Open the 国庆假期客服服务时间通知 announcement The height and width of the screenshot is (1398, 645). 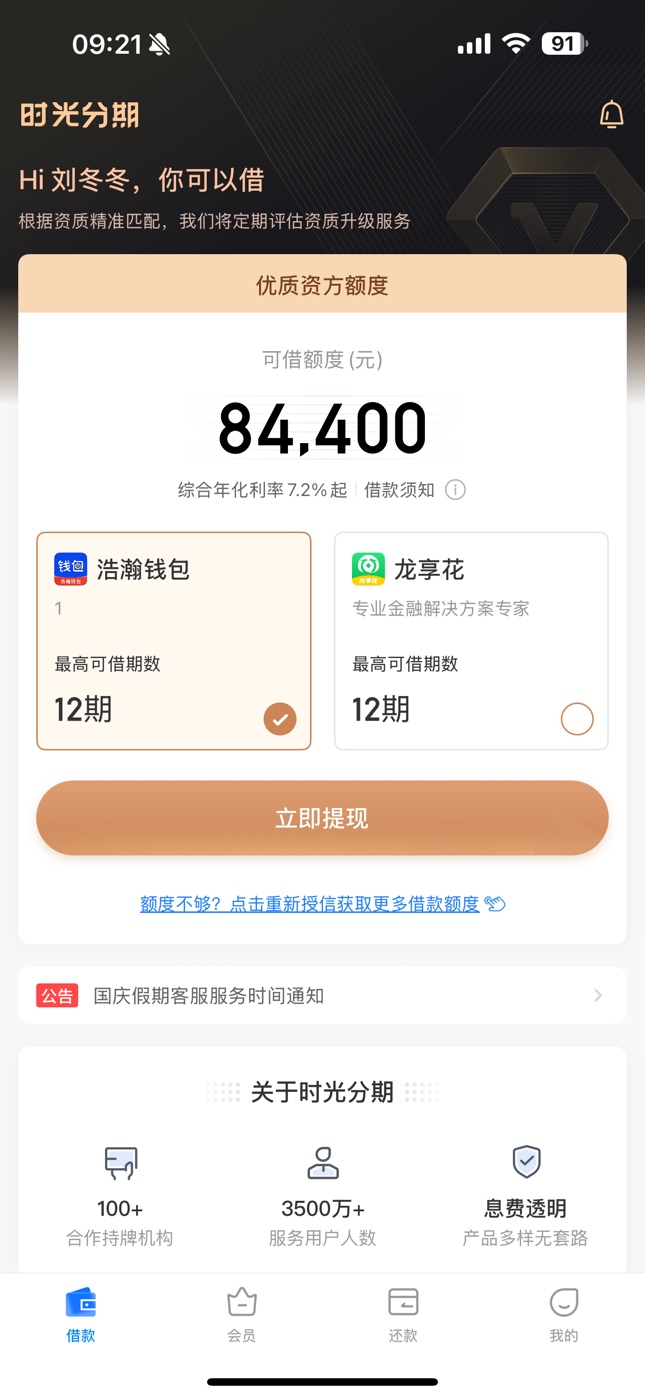[322, 996]
